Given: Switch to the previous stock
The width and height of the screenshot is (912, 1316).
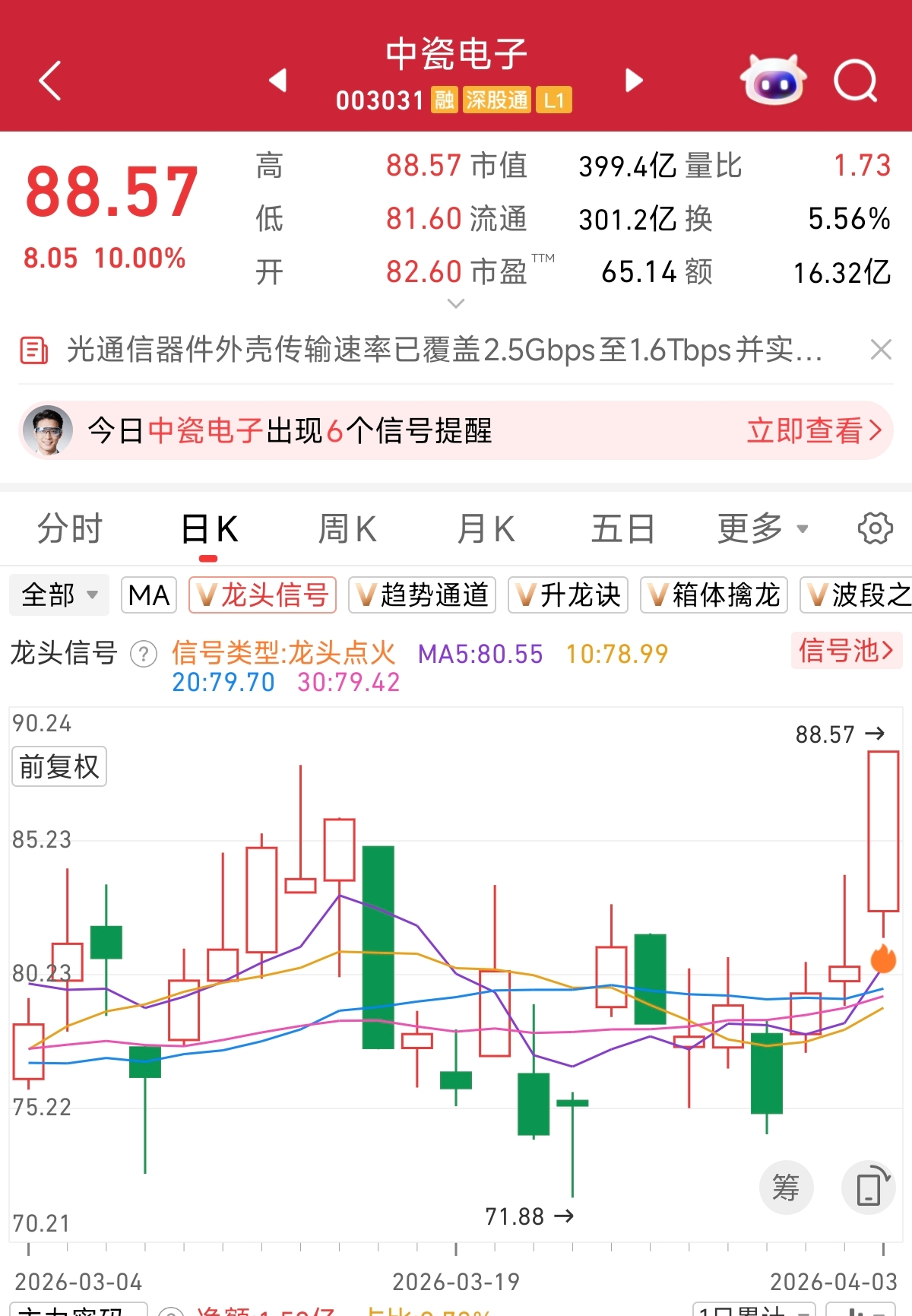Looking at the screenshot, I should point(279,80).
